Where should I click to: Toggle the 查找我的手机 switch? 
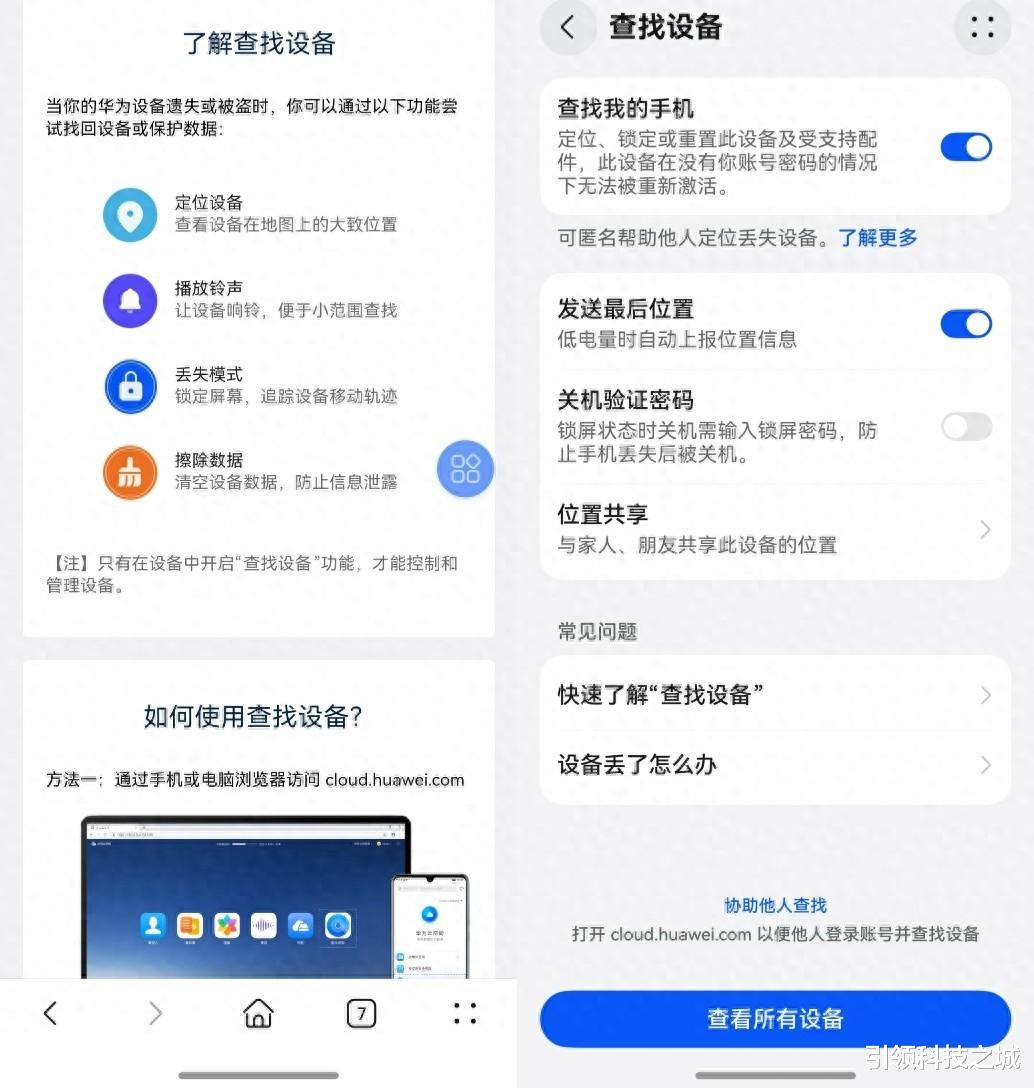point(966,147)
